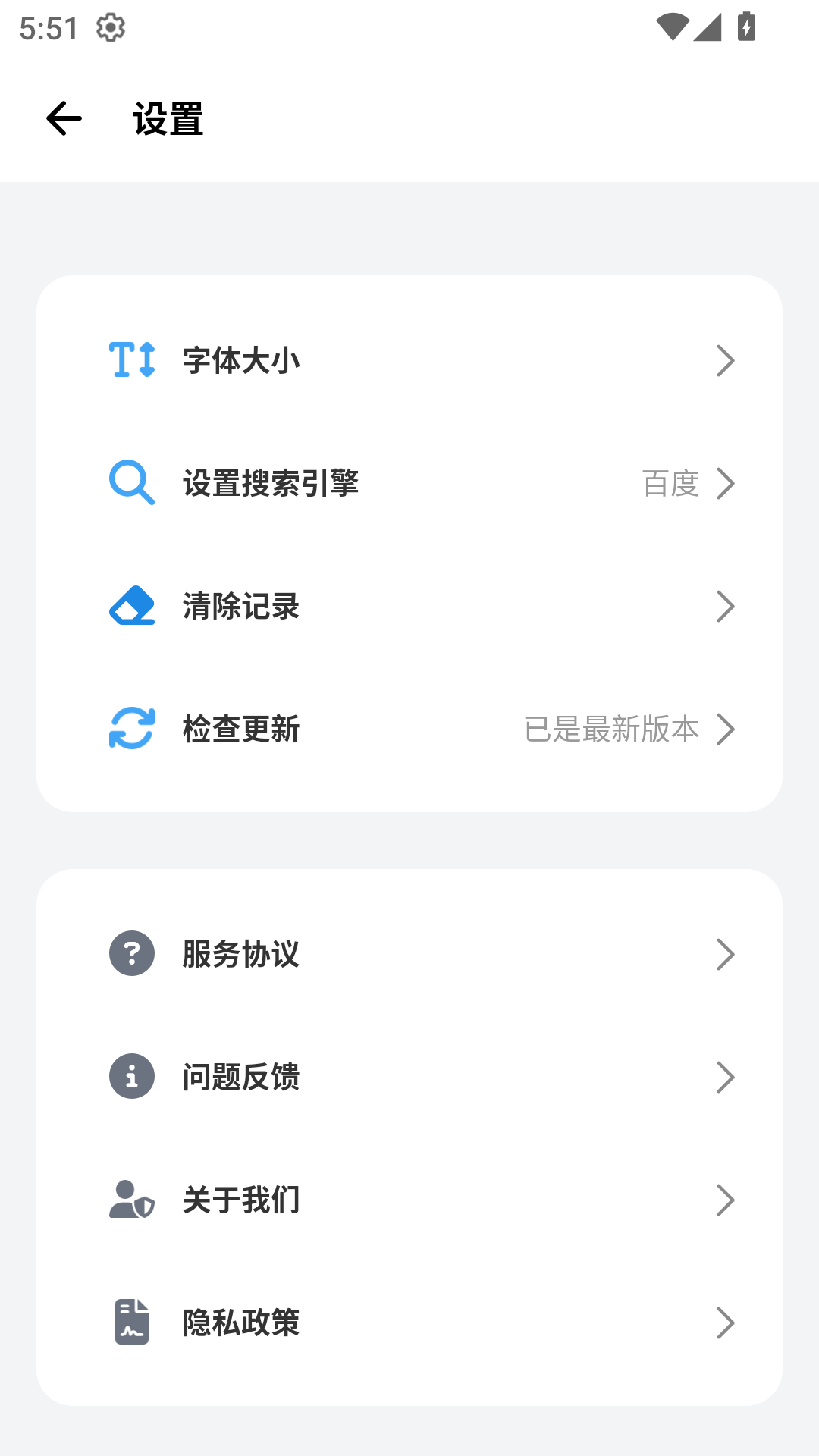This screenshot has width=819, height=1456.
Task: Tap the back arrow to exit settings
Action: tap(64, 119)
